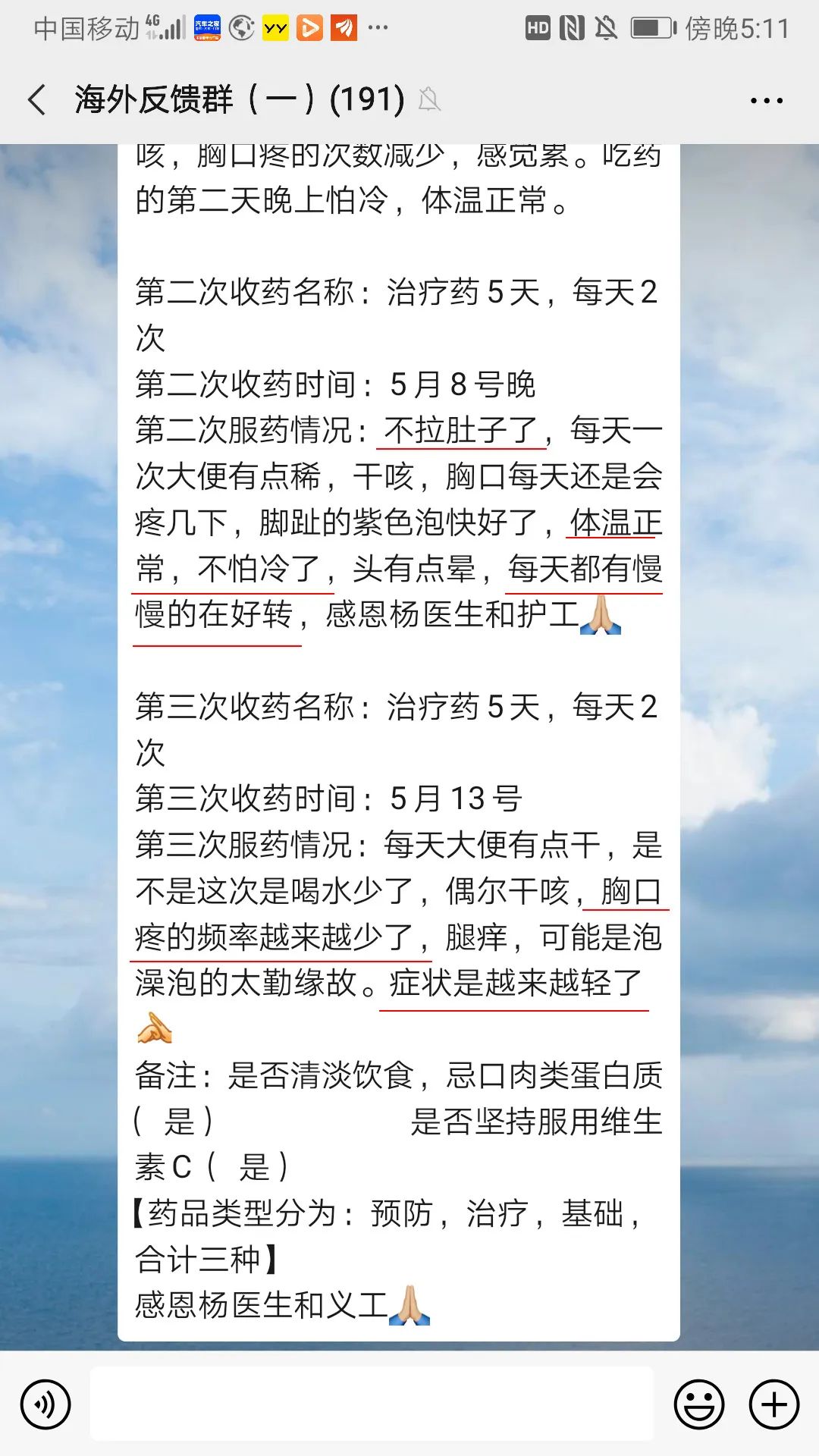Go back from the 海外反馈群 chat

[36, 100]
